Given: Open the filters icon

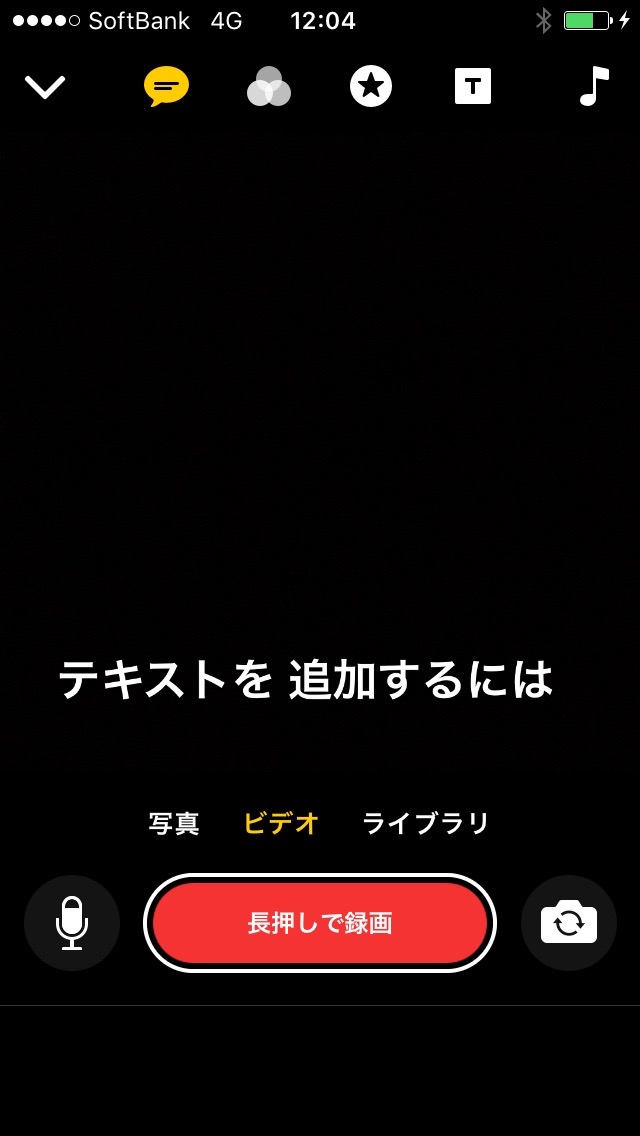Looking at the screenshot, I should pyautogui.click(x=268, y=88).
